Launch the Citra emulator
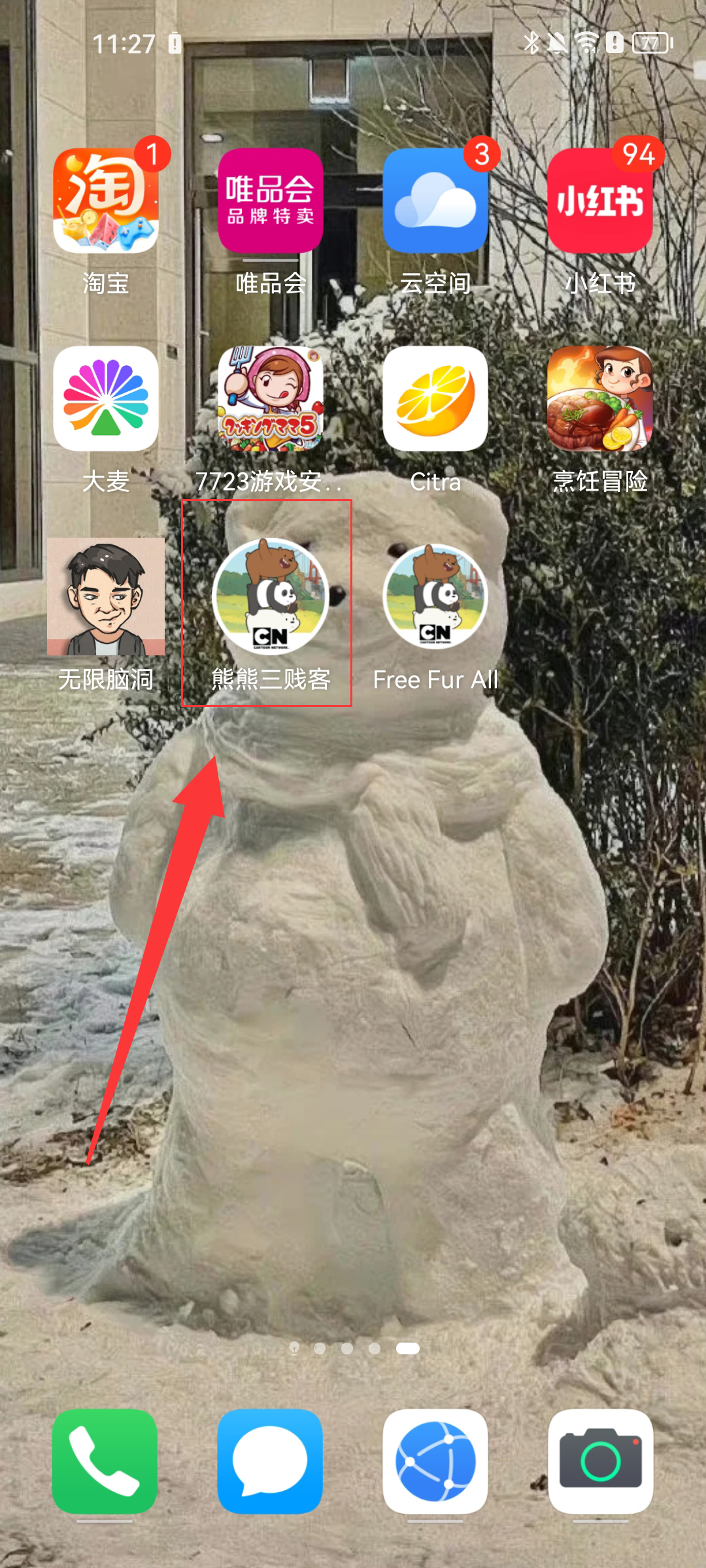The width and height of the screenshot is (706, 1568). tap(435, 399)
